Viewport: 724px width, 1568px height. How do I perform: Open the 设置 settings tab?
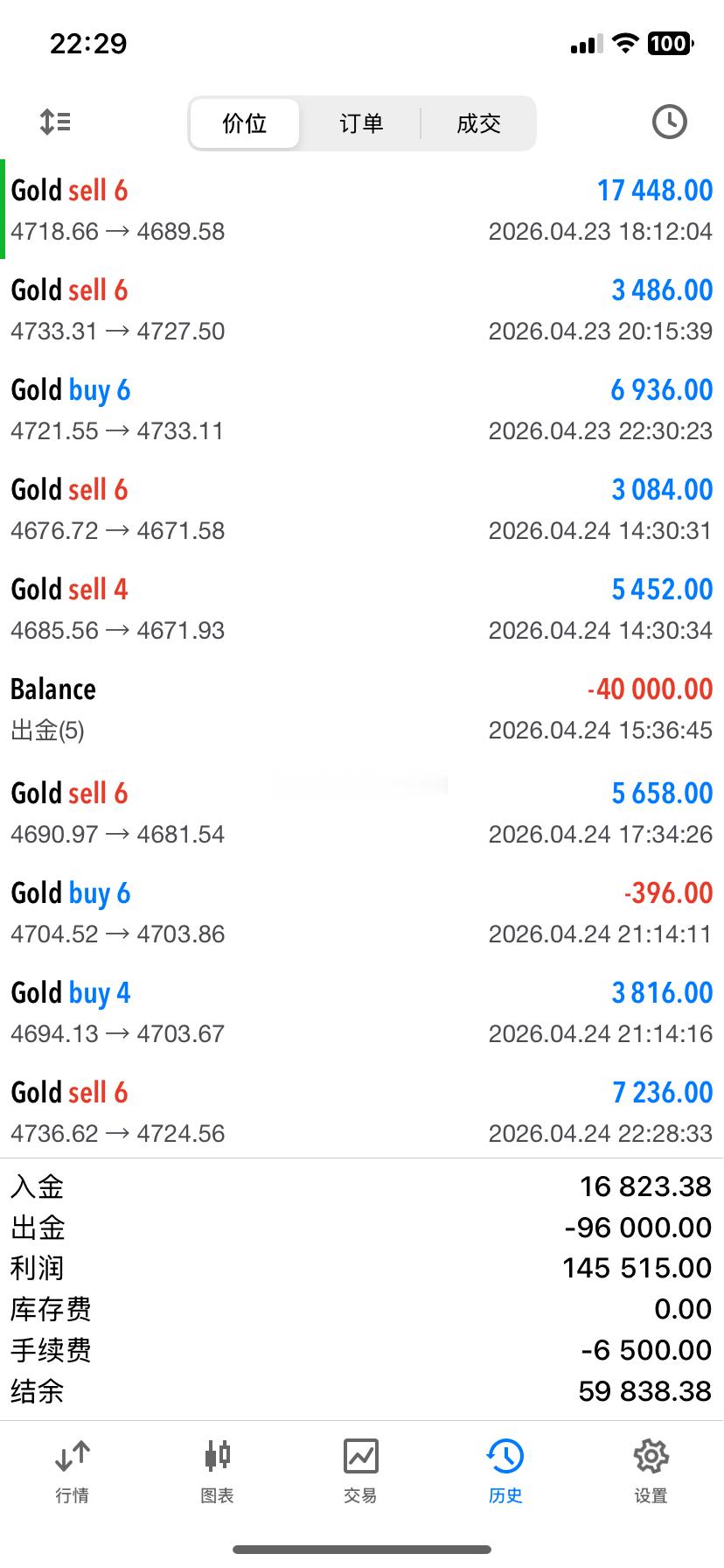tap(651, 1472)
